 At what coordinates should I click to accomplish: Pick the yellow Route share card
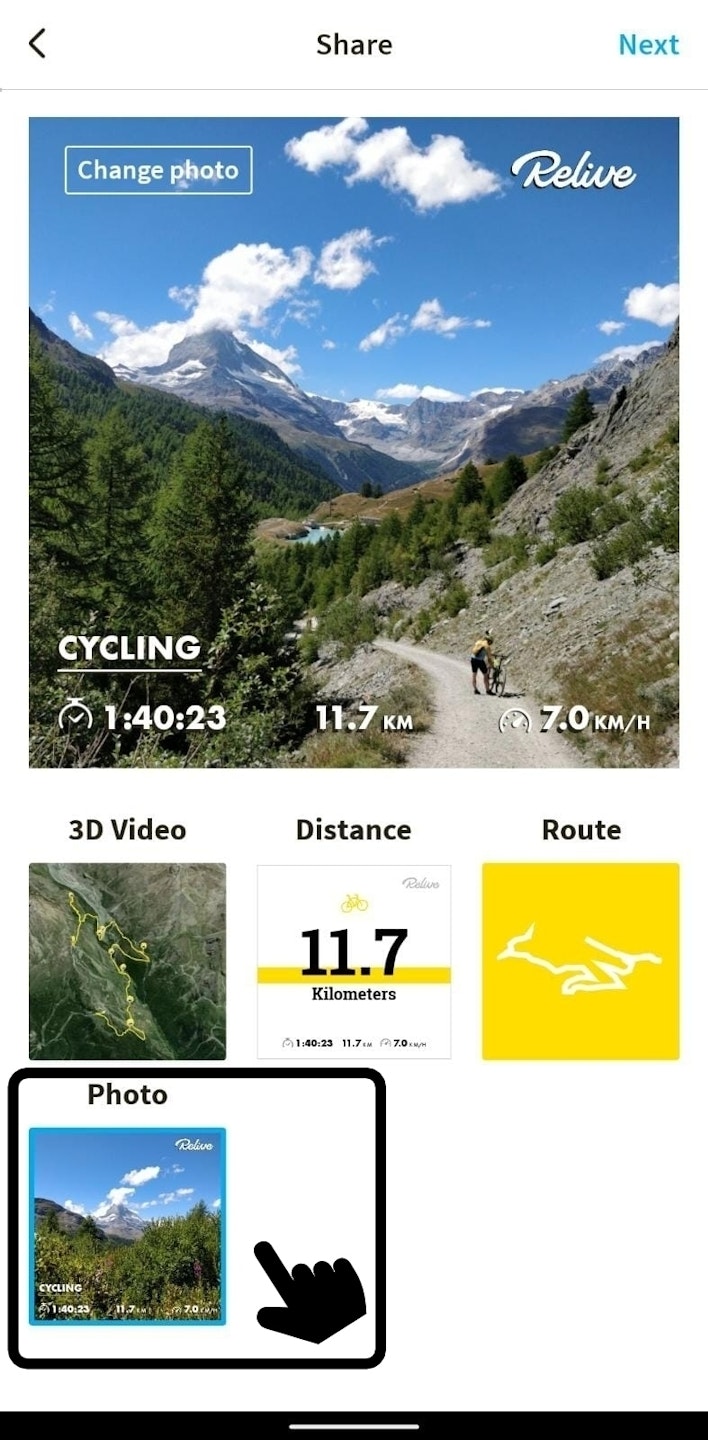(580, 961)
